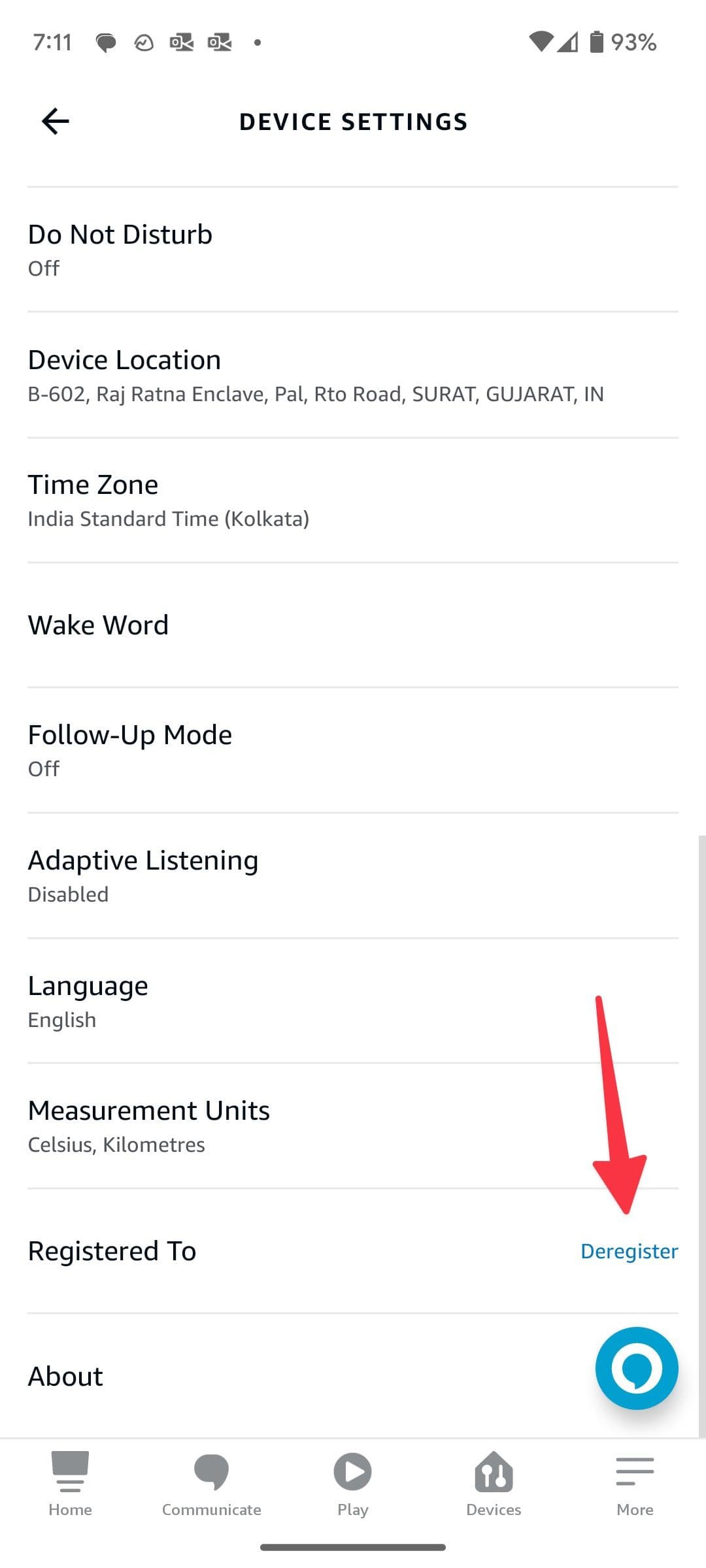
Task: Tap the speech bubble icon in status bar
Action: tap(105, 42)
